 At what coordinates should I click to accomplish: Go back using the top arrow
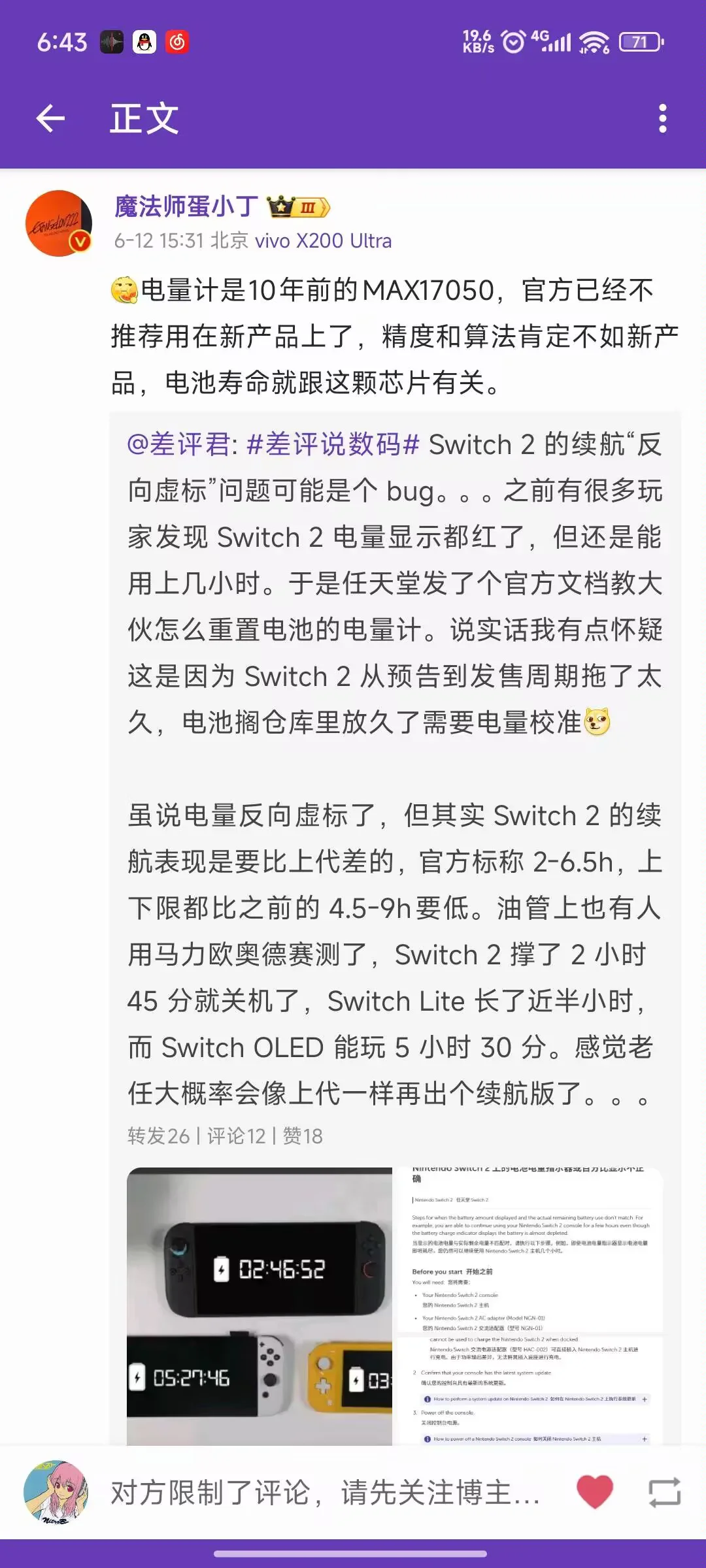pyautogui.click(x=50, y=118)
